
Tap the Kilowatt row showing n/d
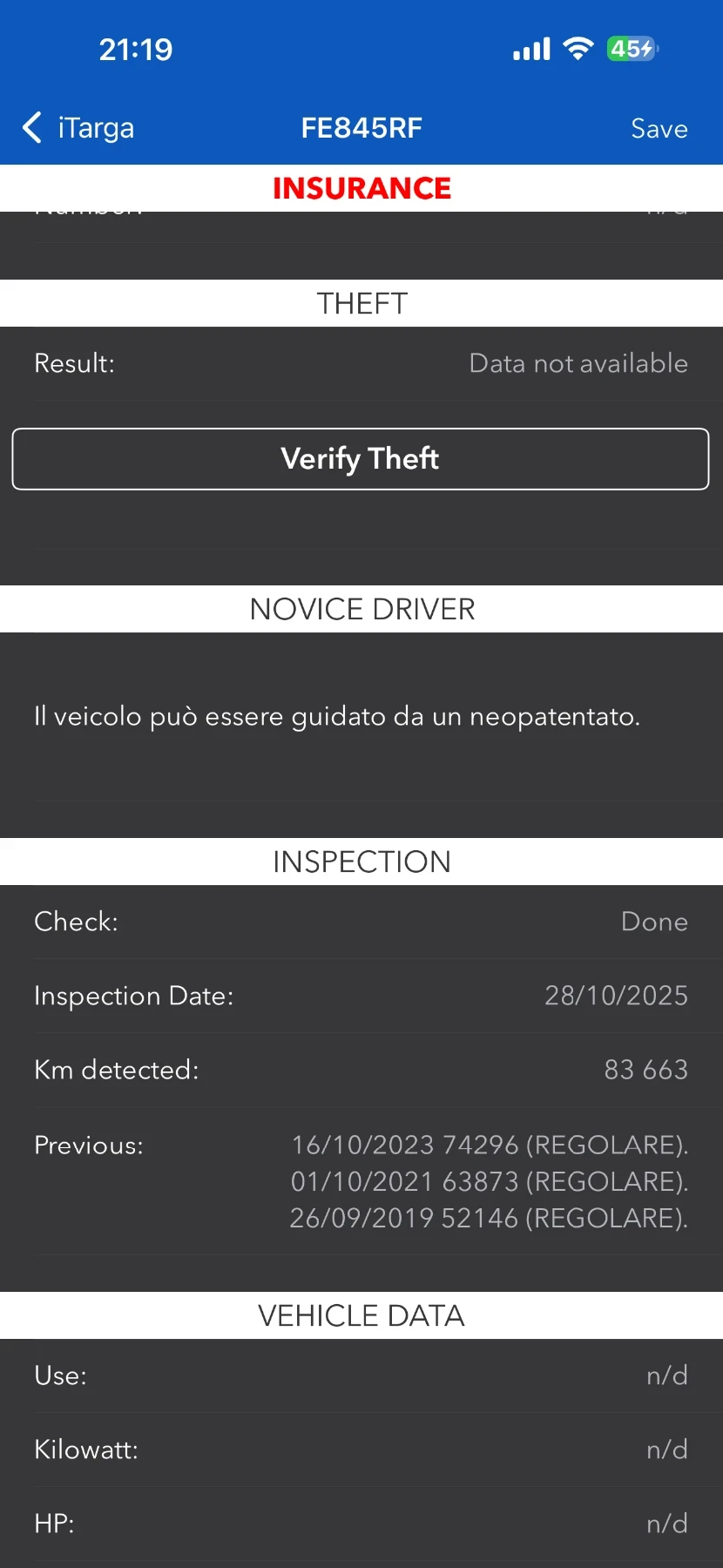click(361, 1449)
